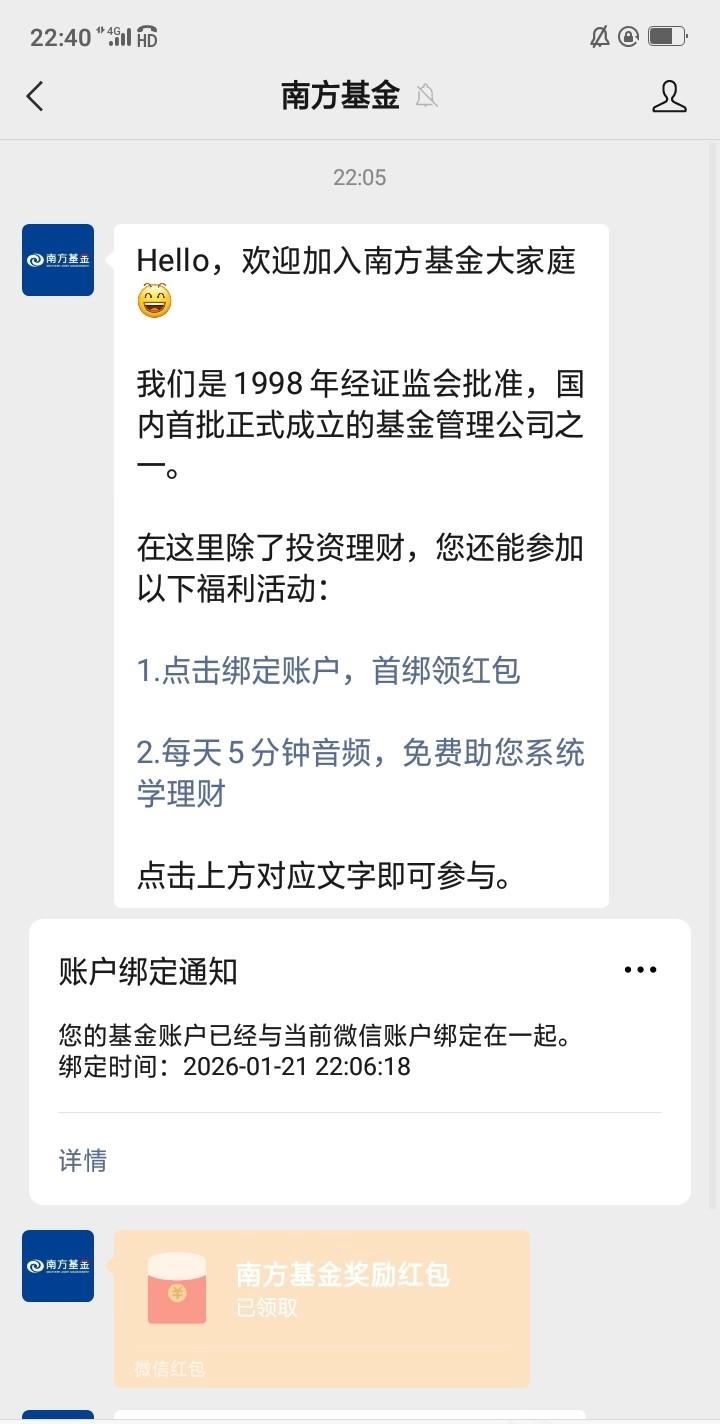Open the 账户绑定通知 card overflow dots
The width and height of the screenshot is (720, 1424).
(x=640, y=970)
